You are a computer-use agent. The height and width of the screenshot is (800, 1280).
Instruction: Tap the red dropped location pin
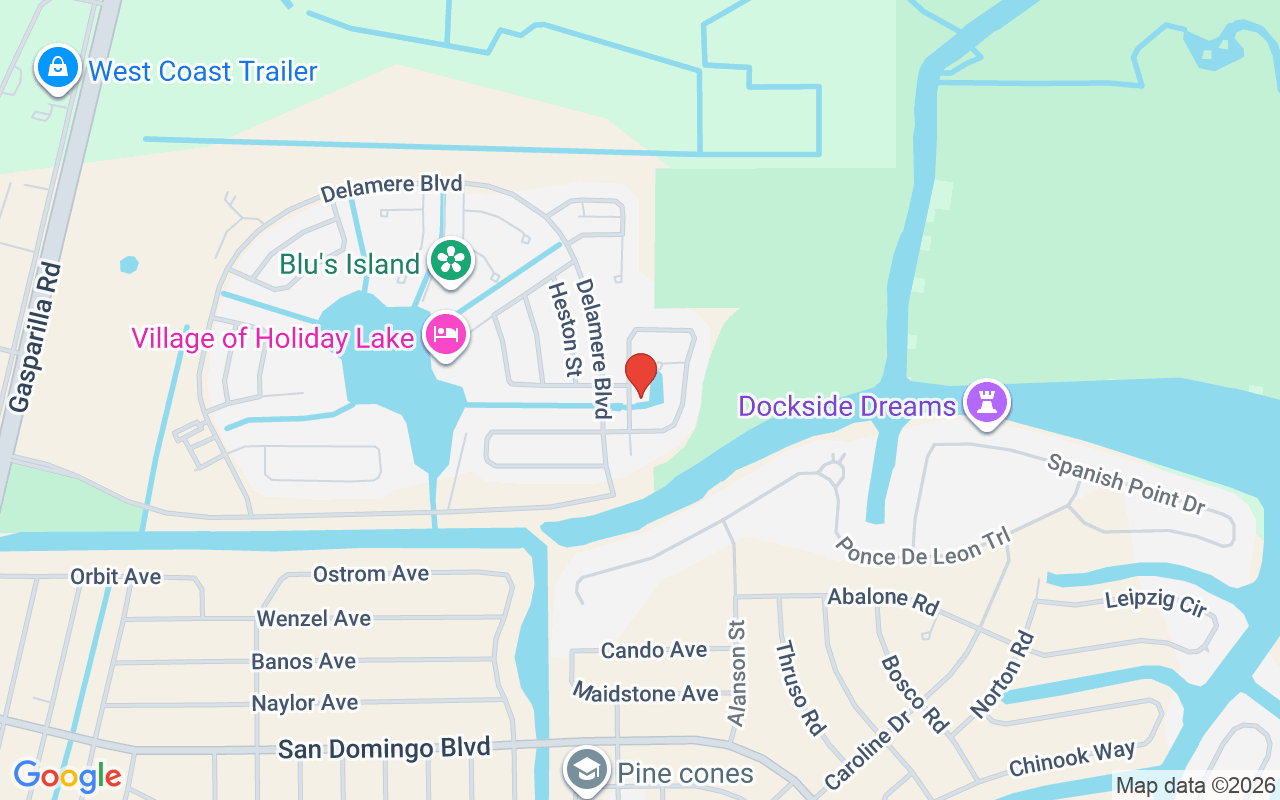641,375
